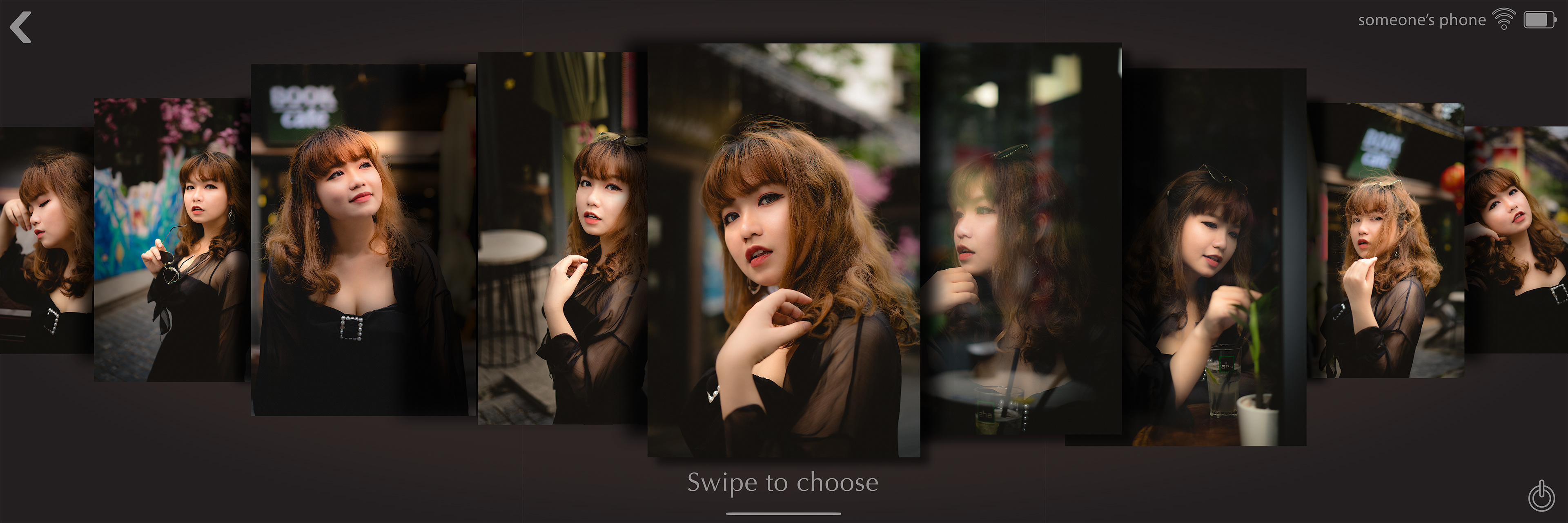Select the leftmost photo with eyes closed
Screen dimensions: 1568x523
(46, 240)
